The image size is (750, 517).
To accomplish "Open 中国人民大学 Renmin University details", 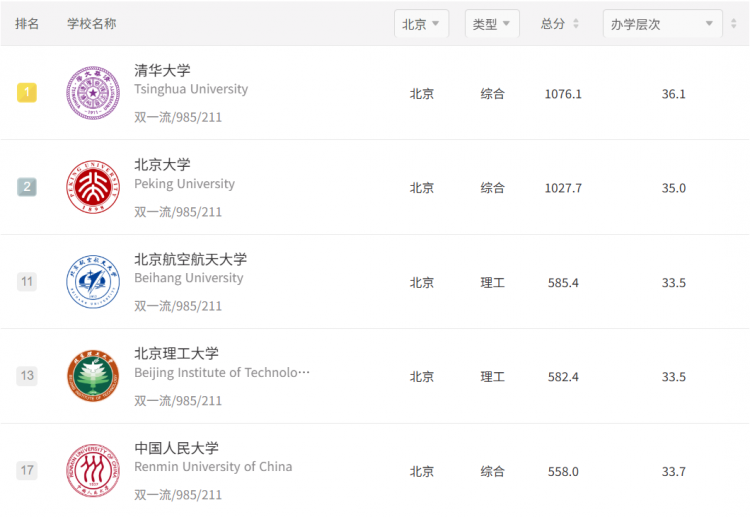I will [176, 448].
